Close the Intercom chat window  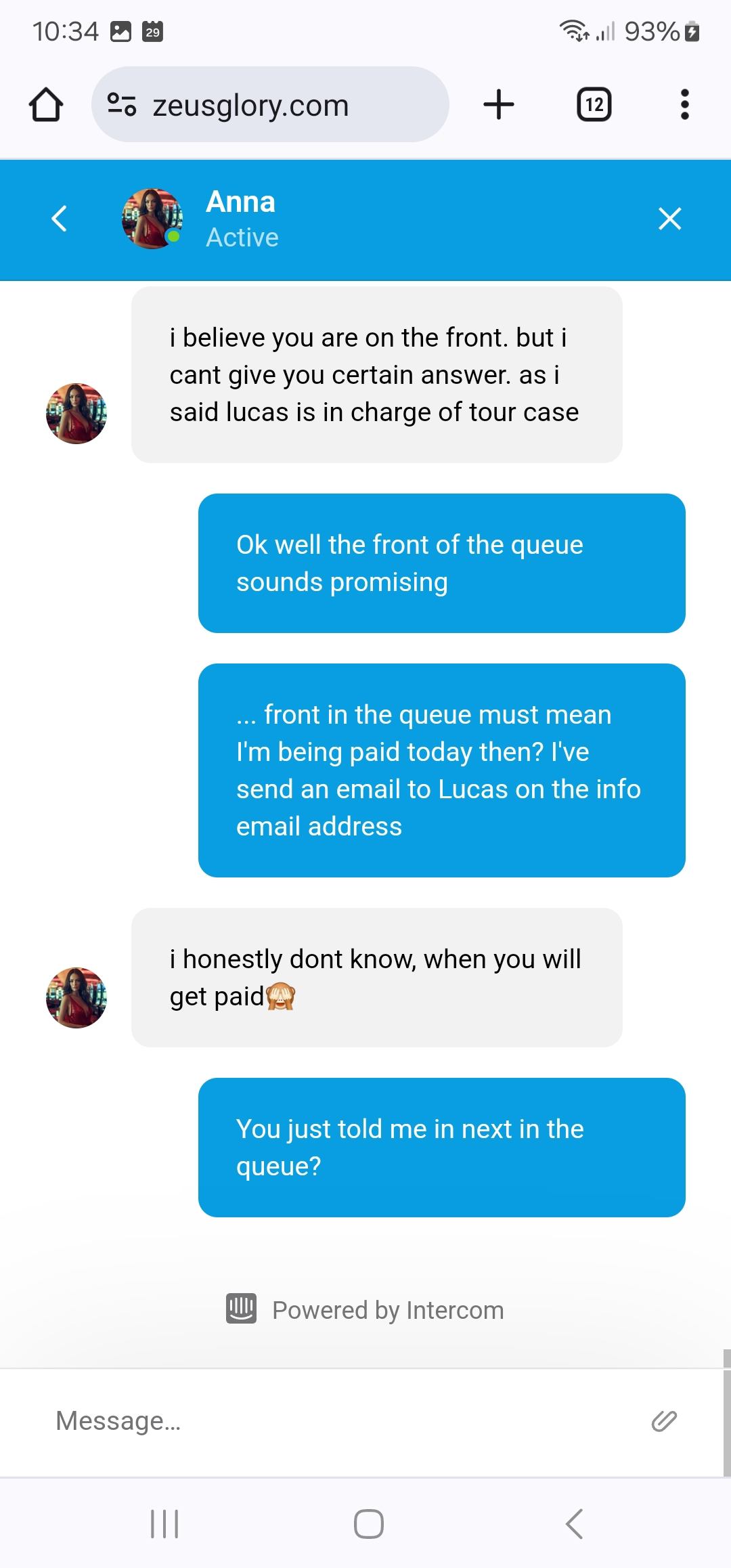tap(669, 219)
